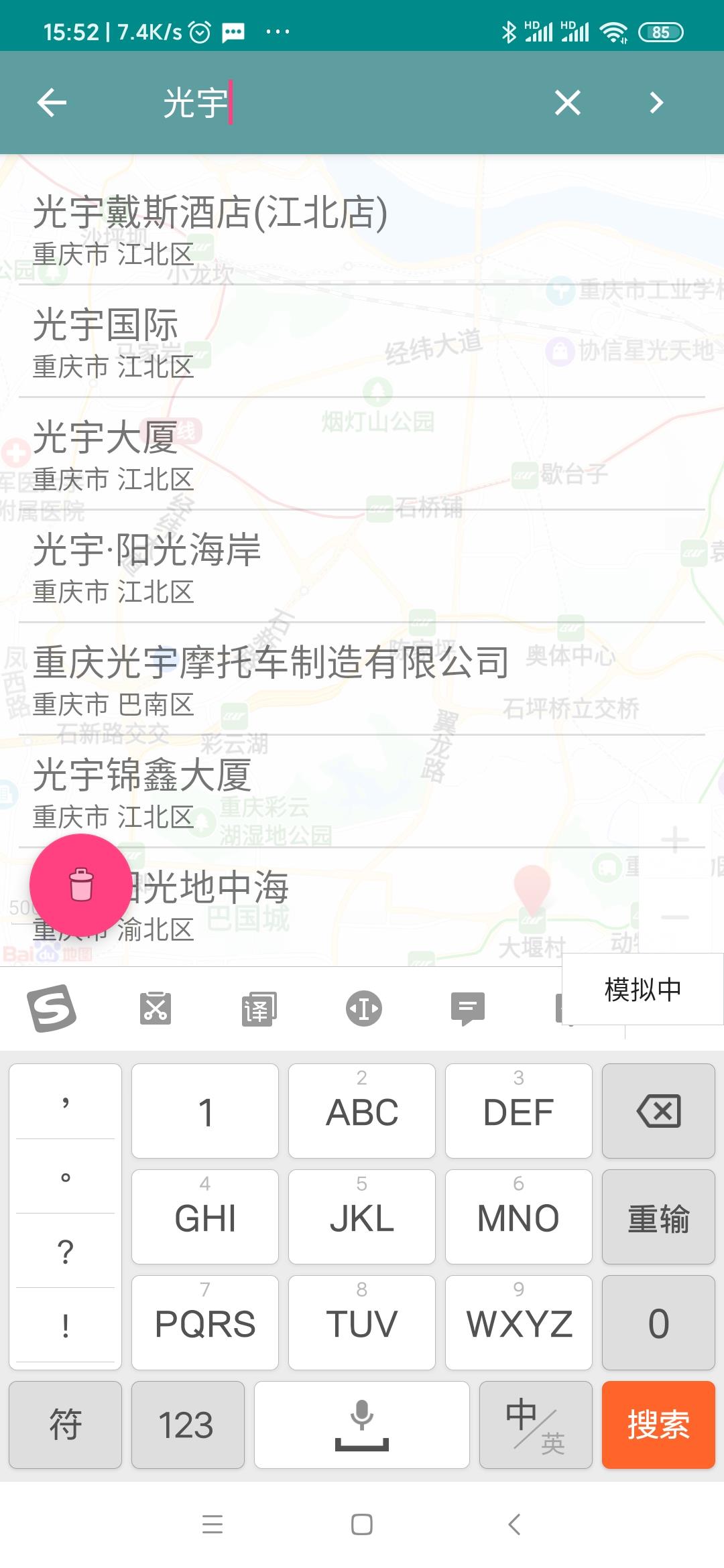Tap the 重输 re-enter key

(x=658, y=1217)
